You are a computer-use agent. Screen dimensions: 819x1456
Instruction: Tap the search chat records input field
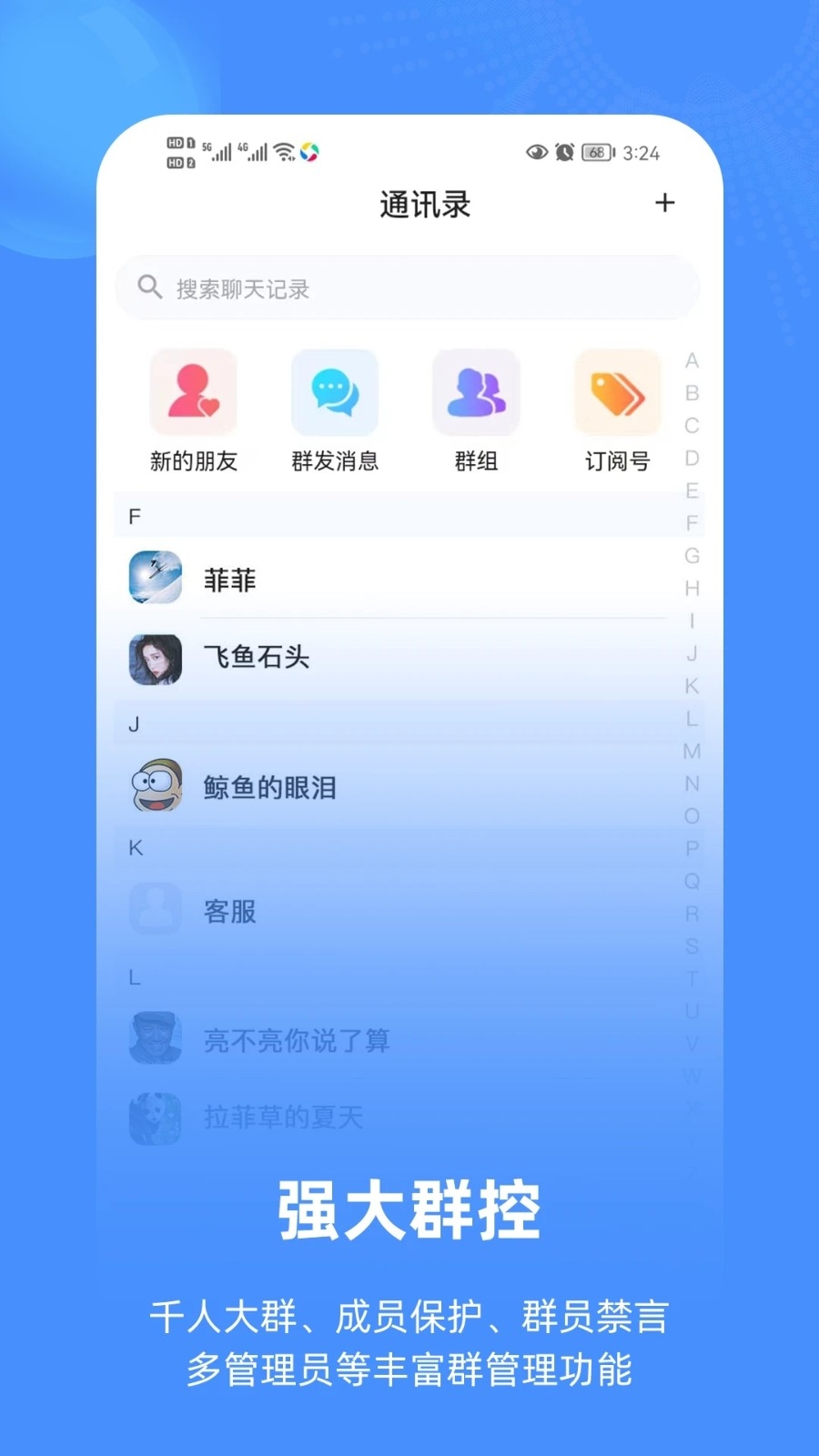click(x=407, y=288)
